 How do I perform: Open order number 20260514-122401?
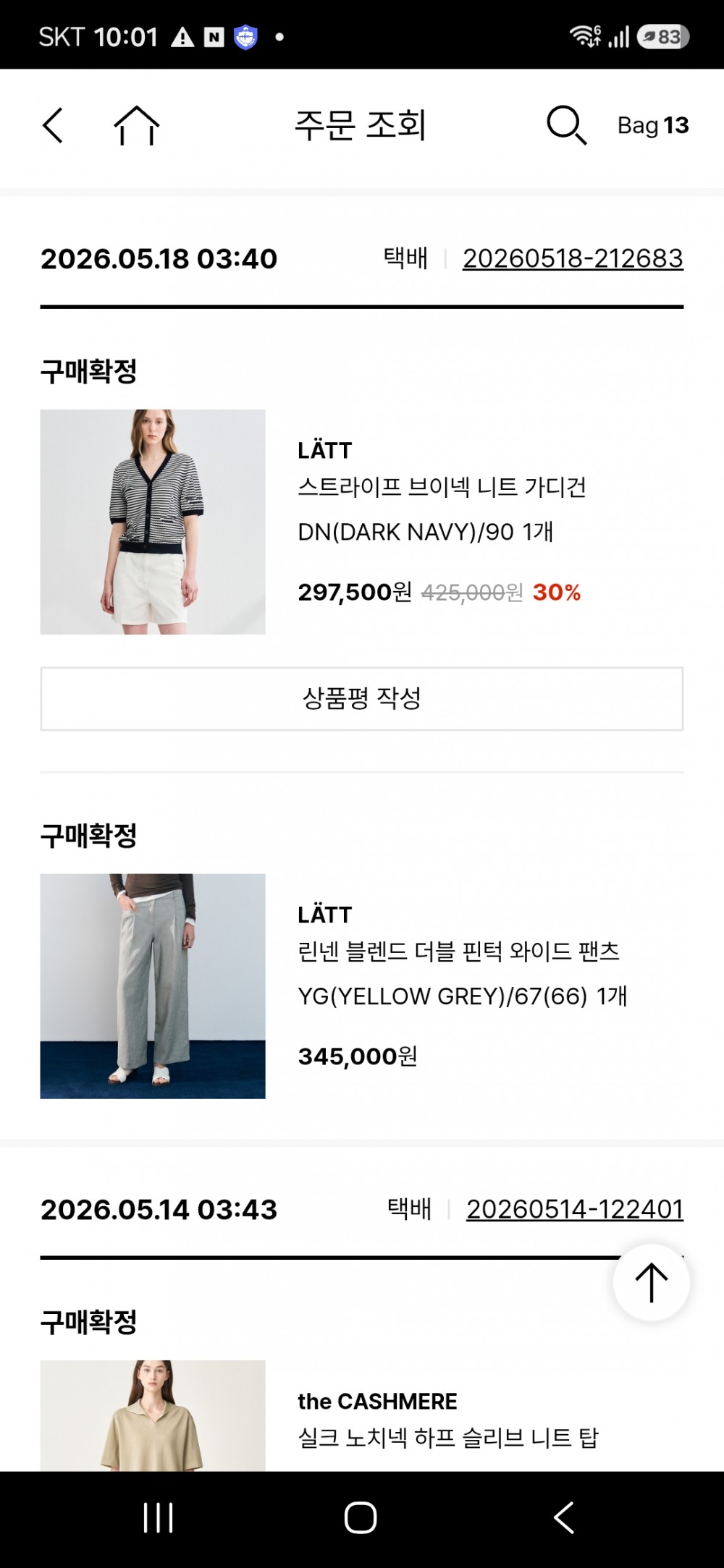(x=575, y=1209)
